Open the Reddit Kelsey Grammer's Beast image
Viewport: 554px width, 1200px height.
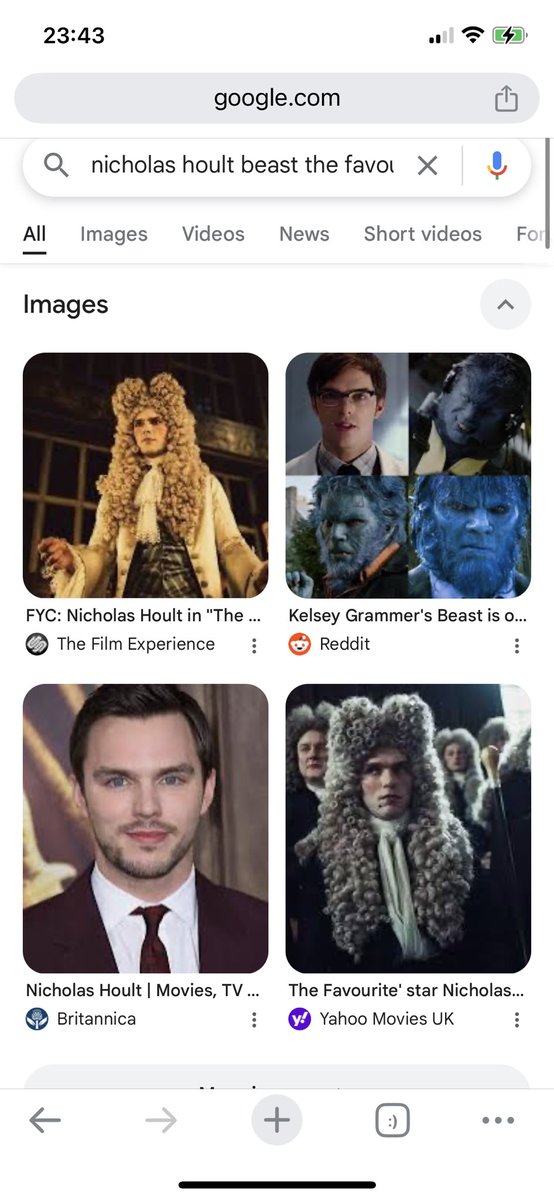(408, 475)
